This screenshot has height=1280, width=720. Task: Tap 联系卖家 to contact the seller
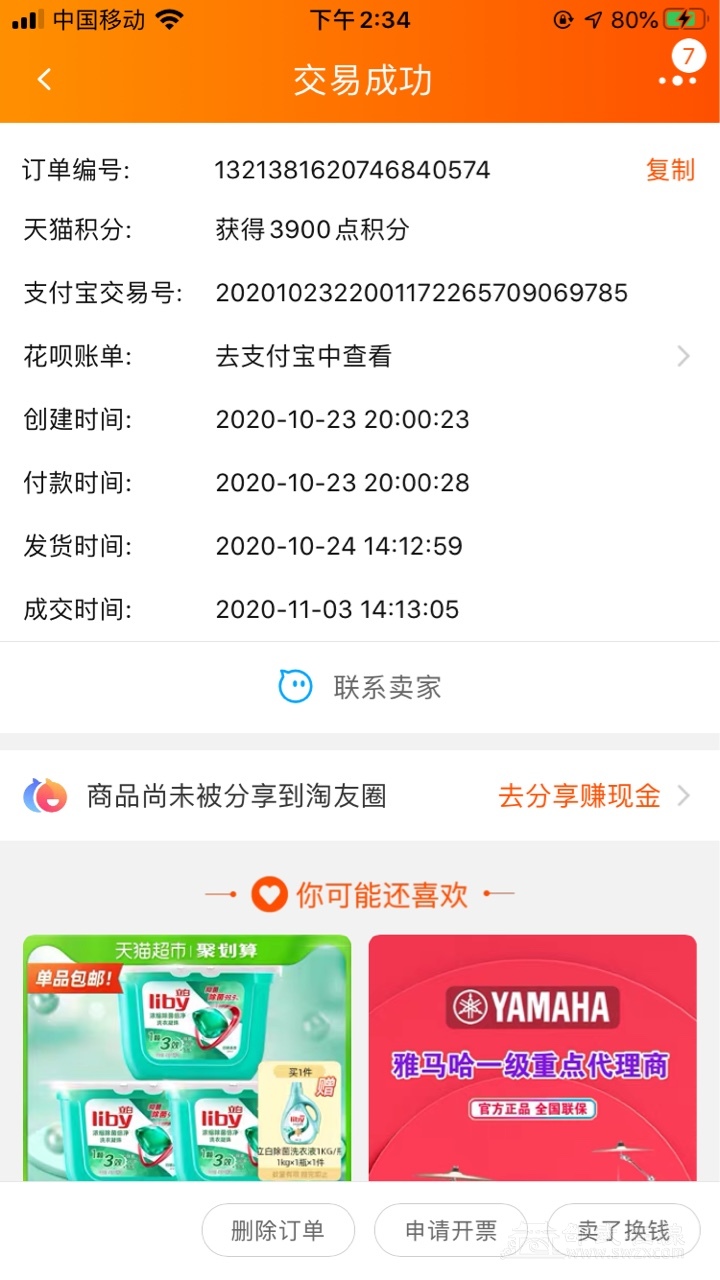(360, 687)
